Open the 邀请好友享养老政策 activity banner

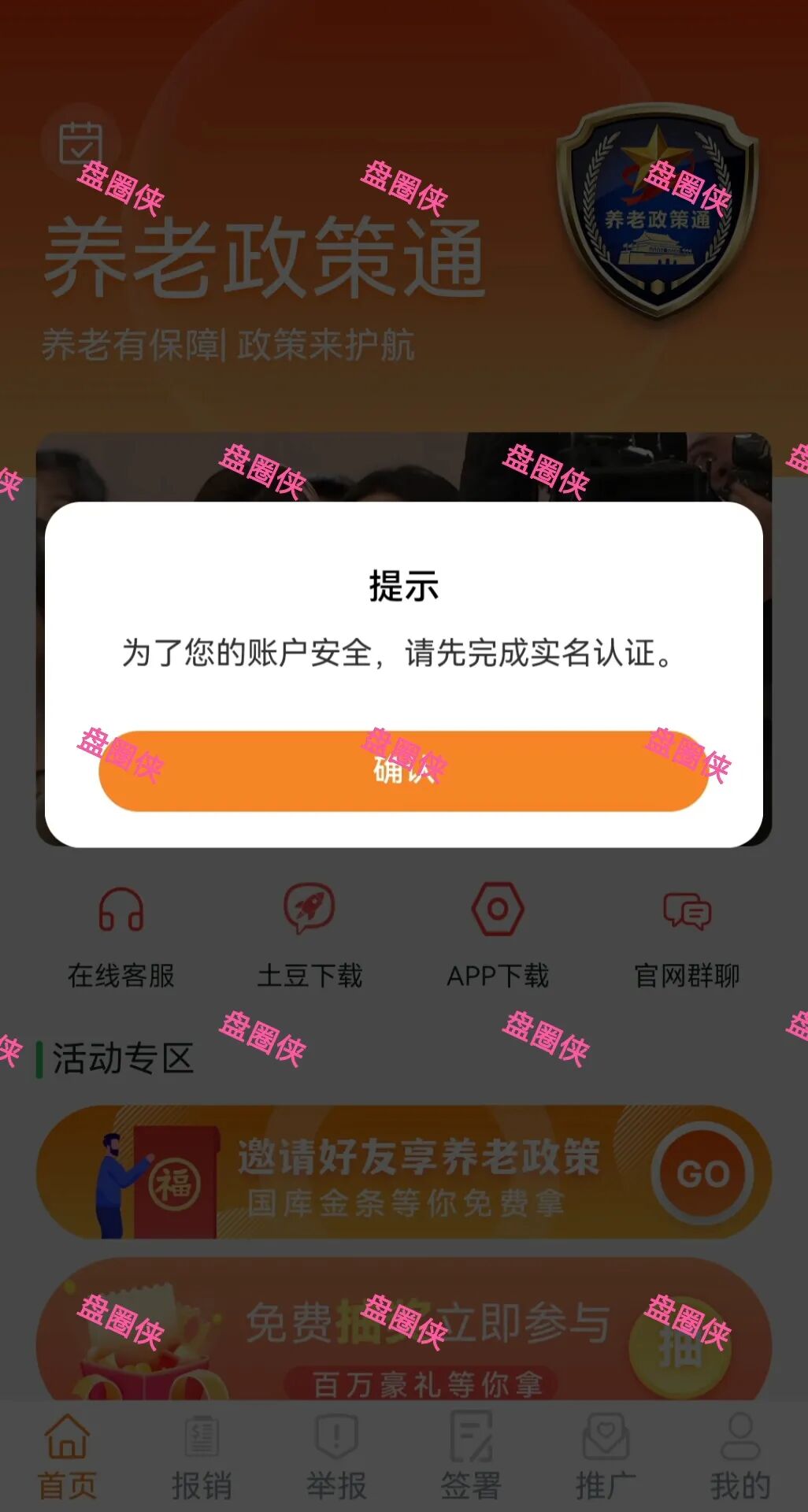click(404, 1173)
